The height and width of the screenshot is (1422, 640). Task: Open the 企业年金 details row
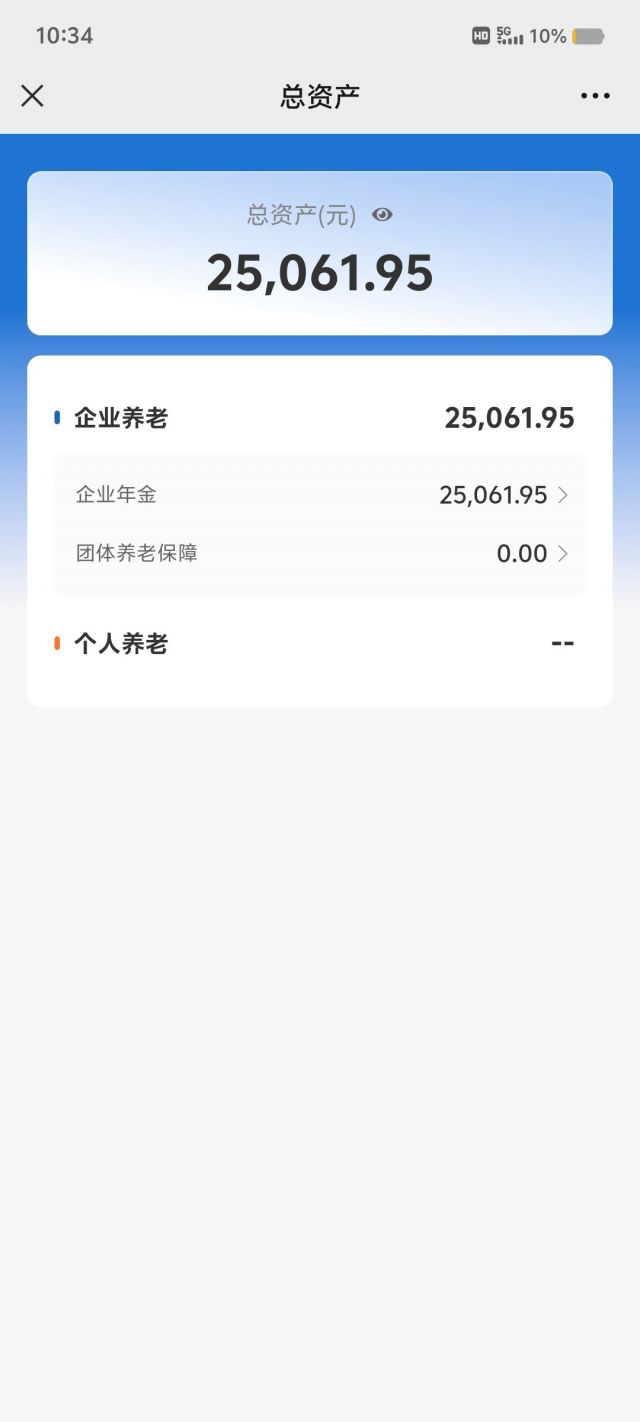coord(320,495)
